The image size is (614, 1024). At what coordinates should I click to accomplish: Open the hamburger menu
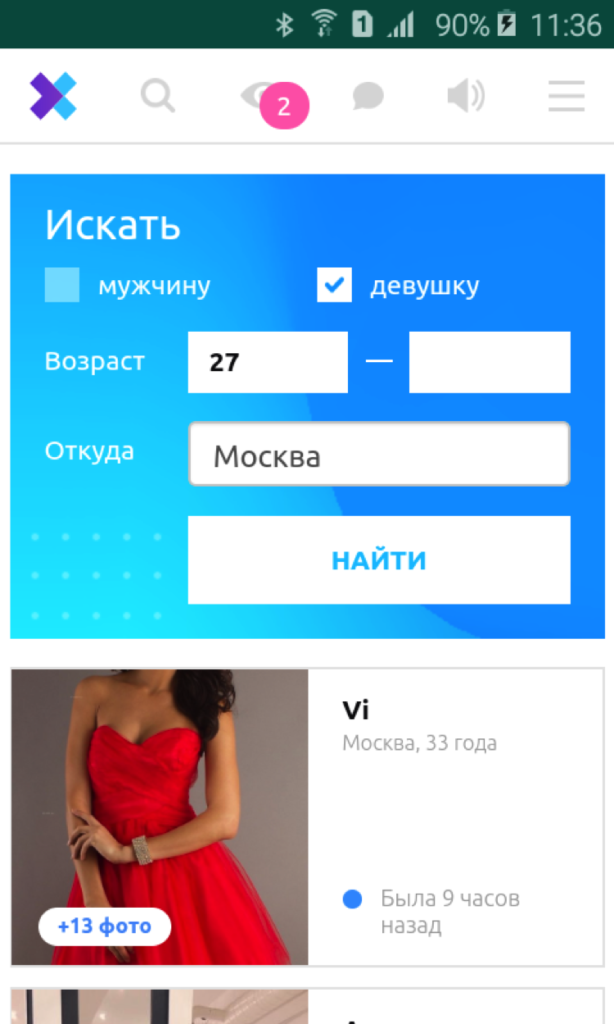(x=567, y=97)
